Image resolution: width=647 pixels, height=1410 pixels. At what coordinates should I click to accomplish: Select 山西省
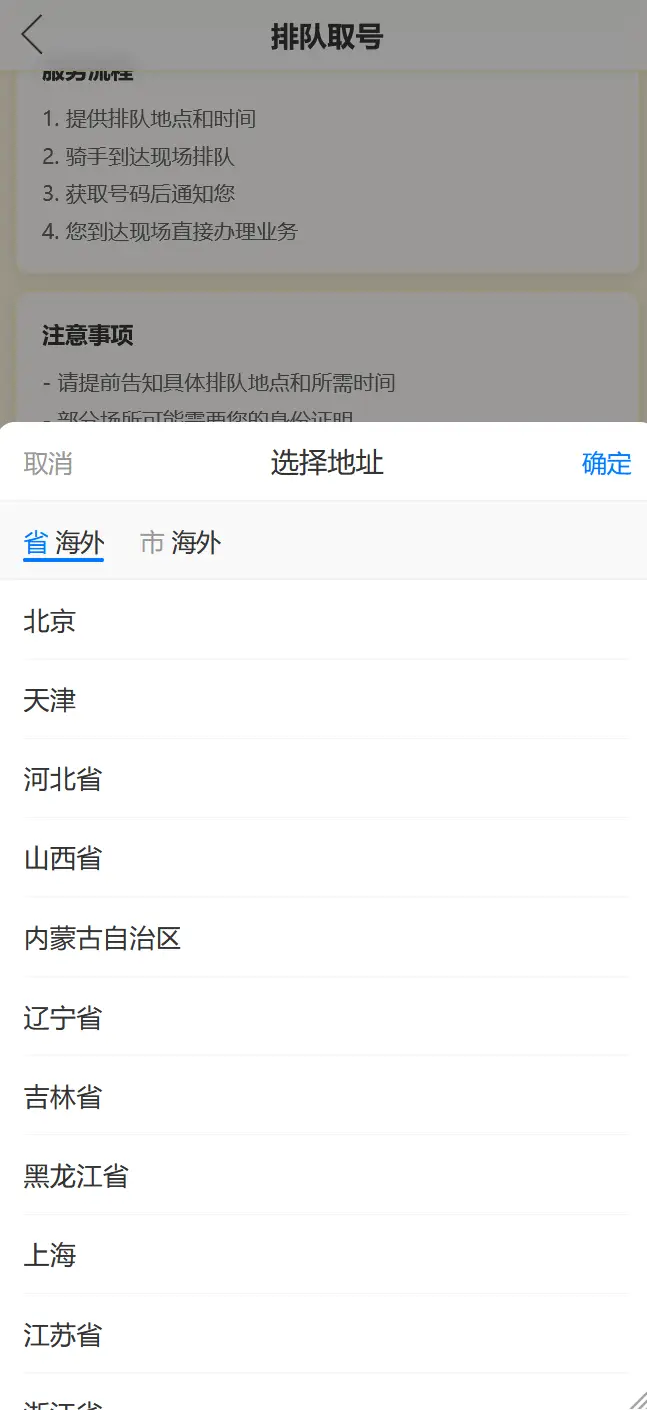[63, 858]
